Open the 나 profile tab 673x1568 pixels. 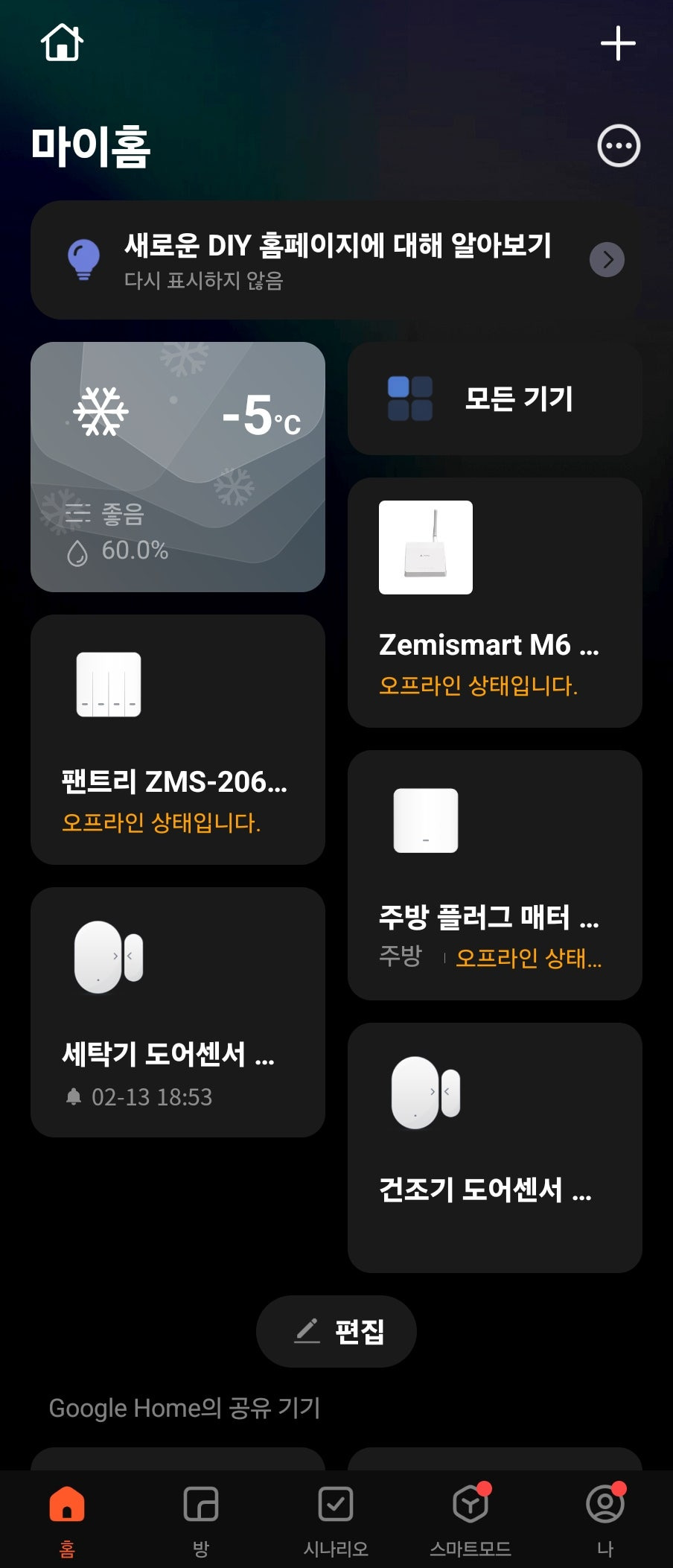605,1516
